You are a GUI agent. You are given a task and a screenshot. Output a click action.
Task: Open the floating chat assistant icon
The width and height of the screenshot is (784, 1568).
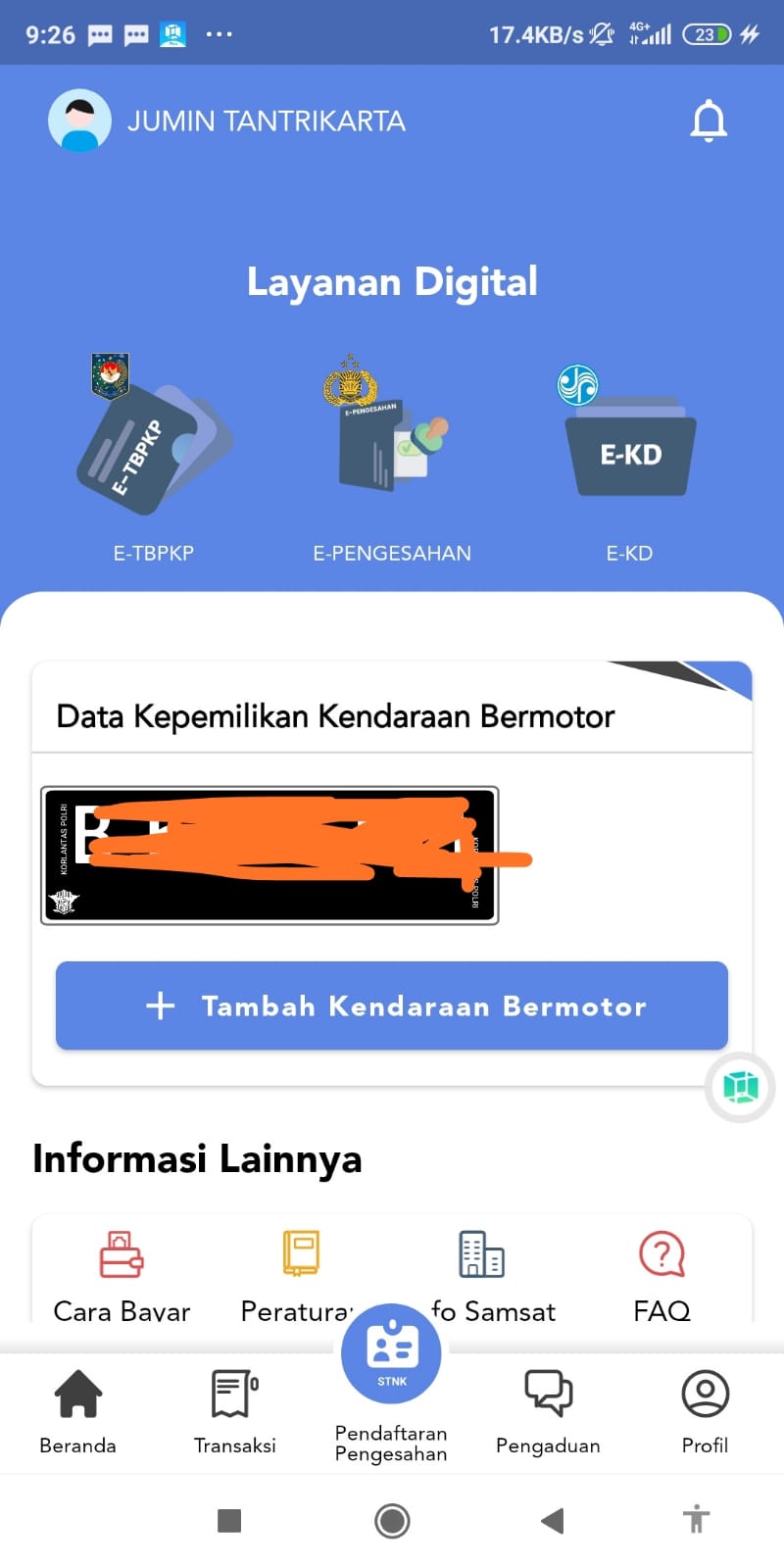(x=740, y=1087)
